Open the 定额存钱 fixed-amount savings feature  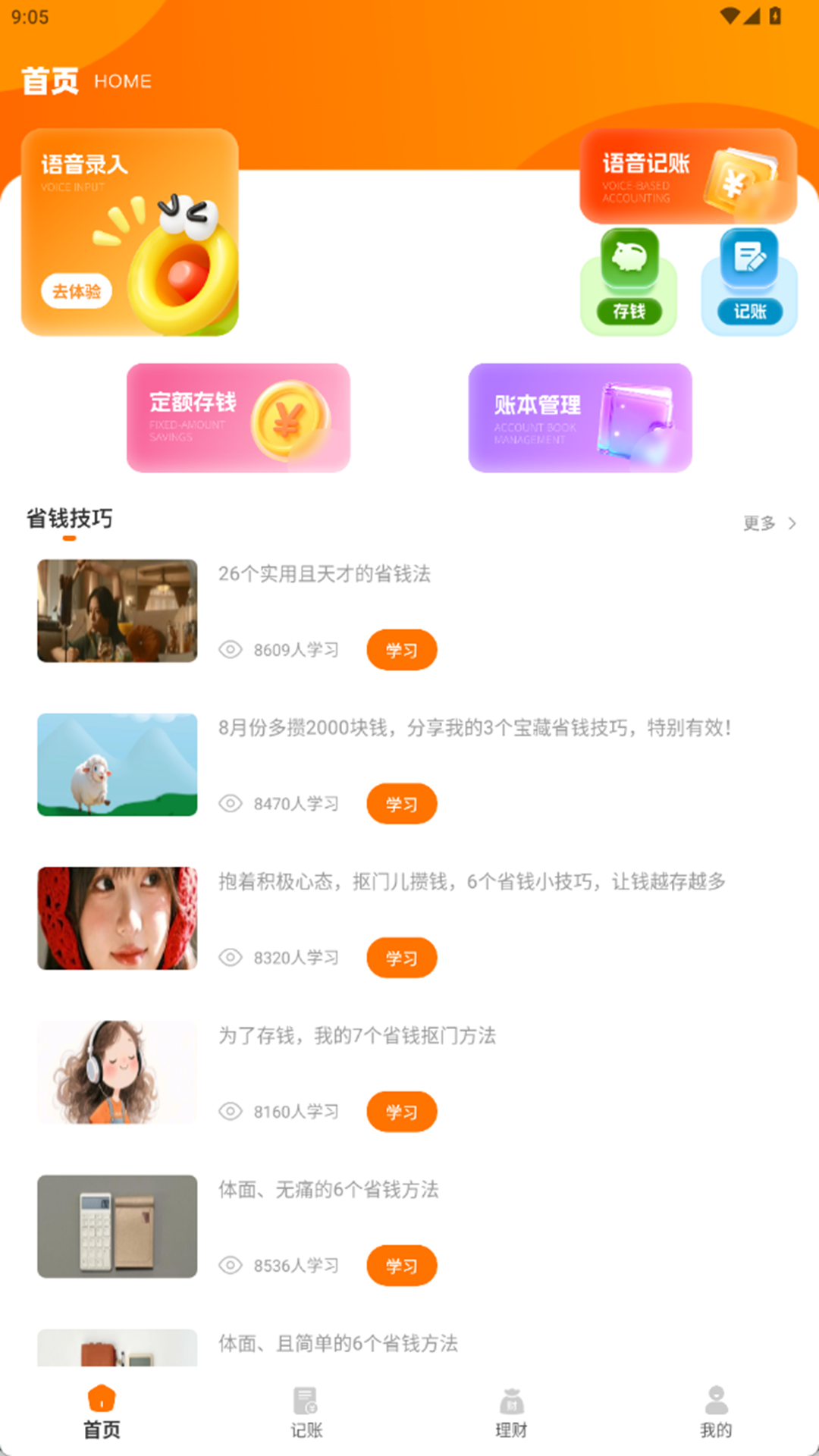click(238, 418)
